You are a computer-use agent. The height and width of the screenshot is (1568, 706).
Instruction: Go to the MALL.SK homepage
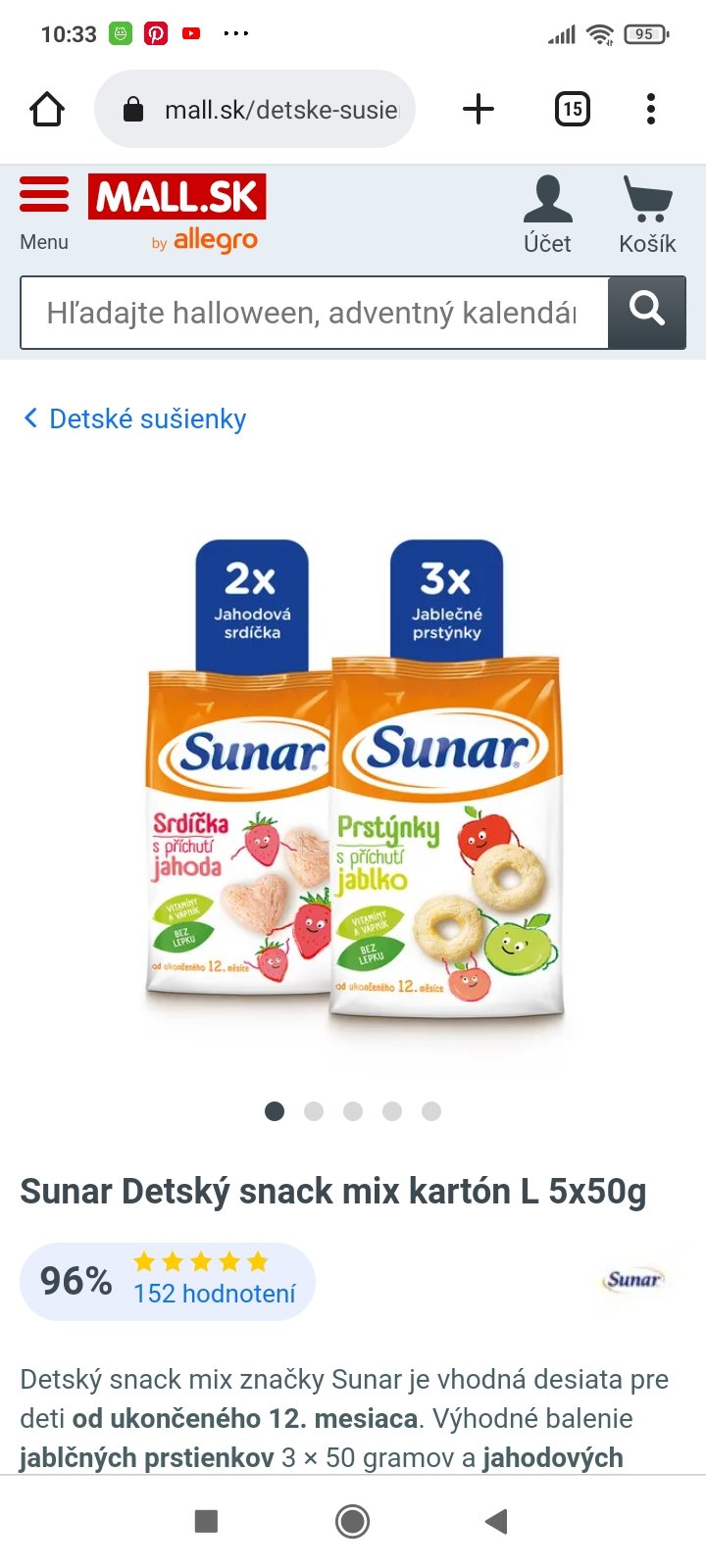pyautogui.click(x=177, y=197)
